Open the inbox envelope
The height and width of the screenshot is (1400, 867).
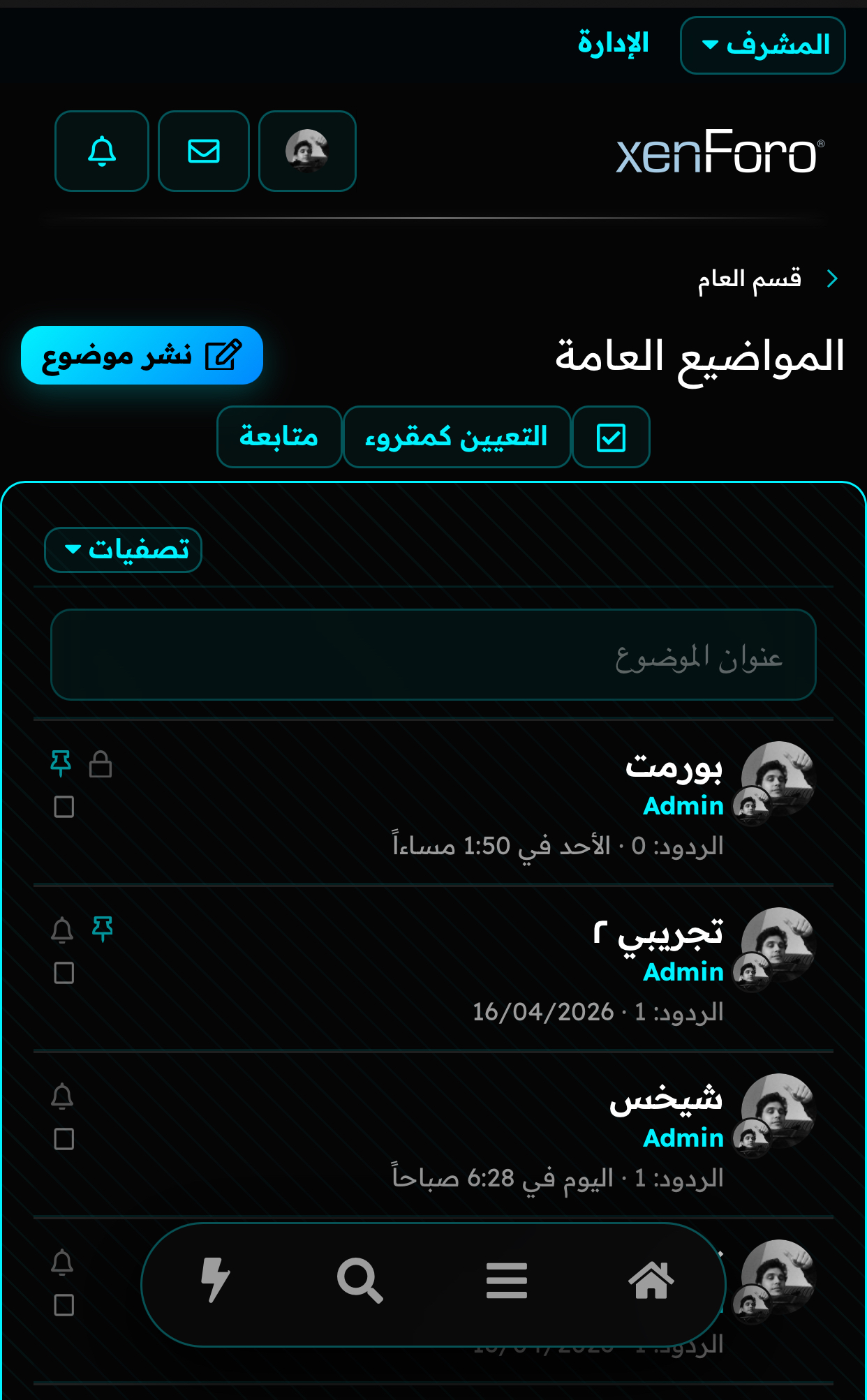click(204, 151)
